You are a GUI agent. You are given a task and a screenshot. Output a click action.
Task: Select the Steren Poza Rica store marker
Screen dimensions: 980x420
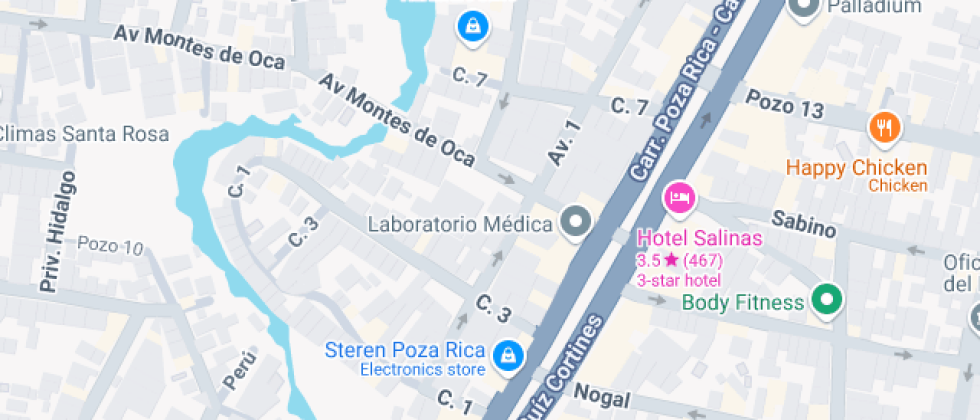click(x=509, y=357)
